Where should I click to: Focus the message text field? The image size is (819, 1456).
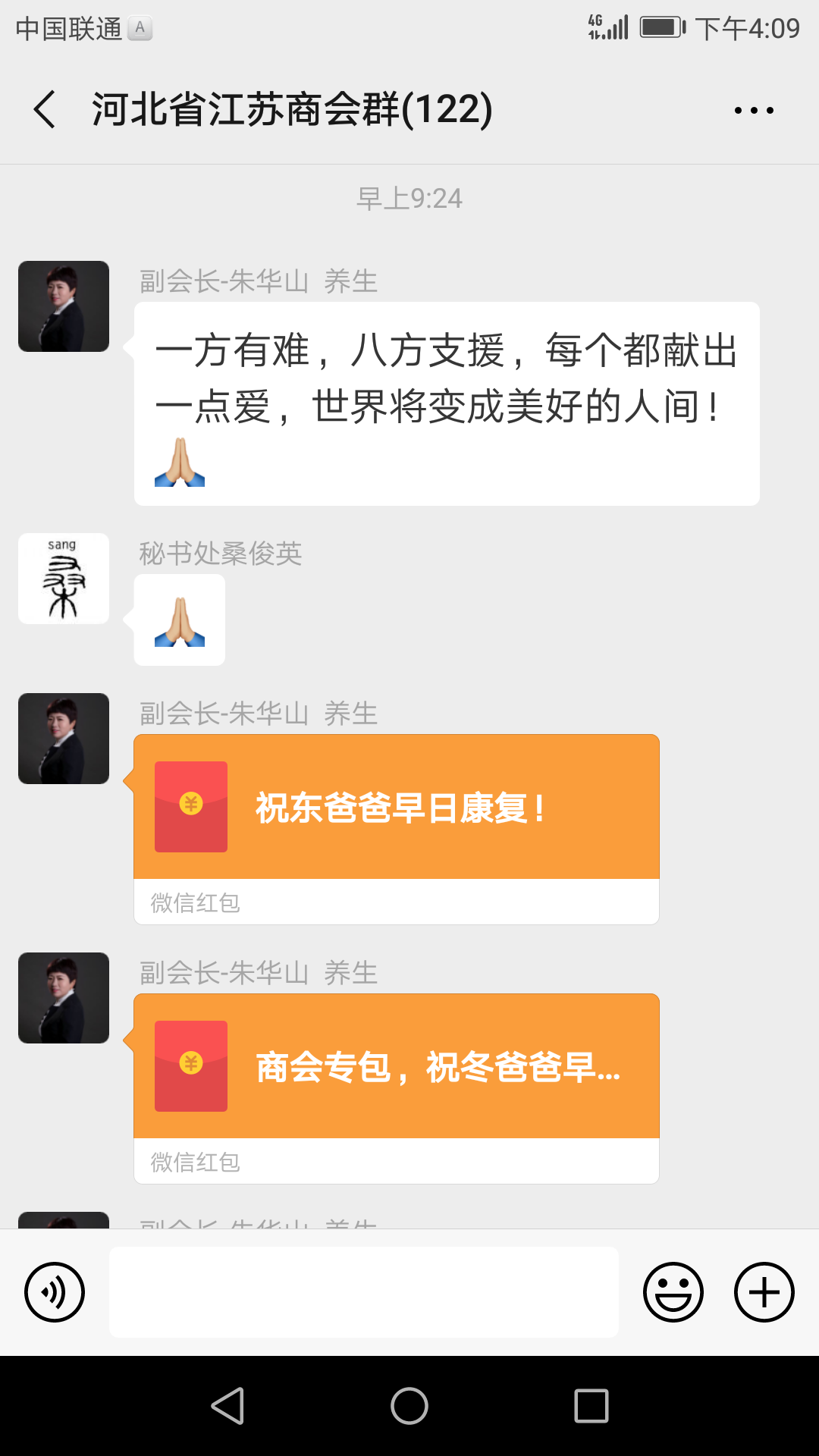pos(364,1291)
